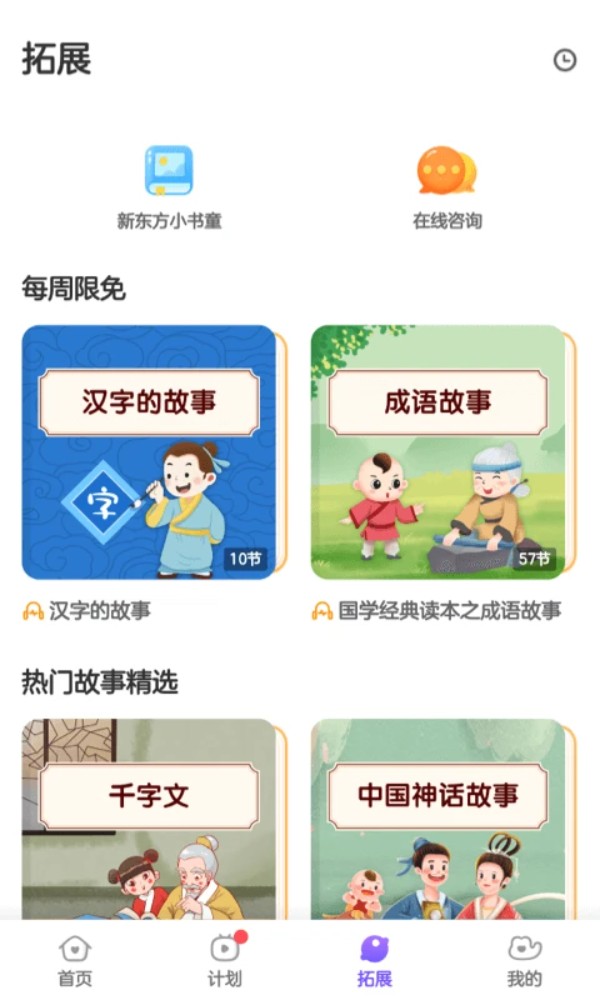Screen dimensions: 600x1000
Task: Open the 成语故事 course card
Action: pos(438,452)
